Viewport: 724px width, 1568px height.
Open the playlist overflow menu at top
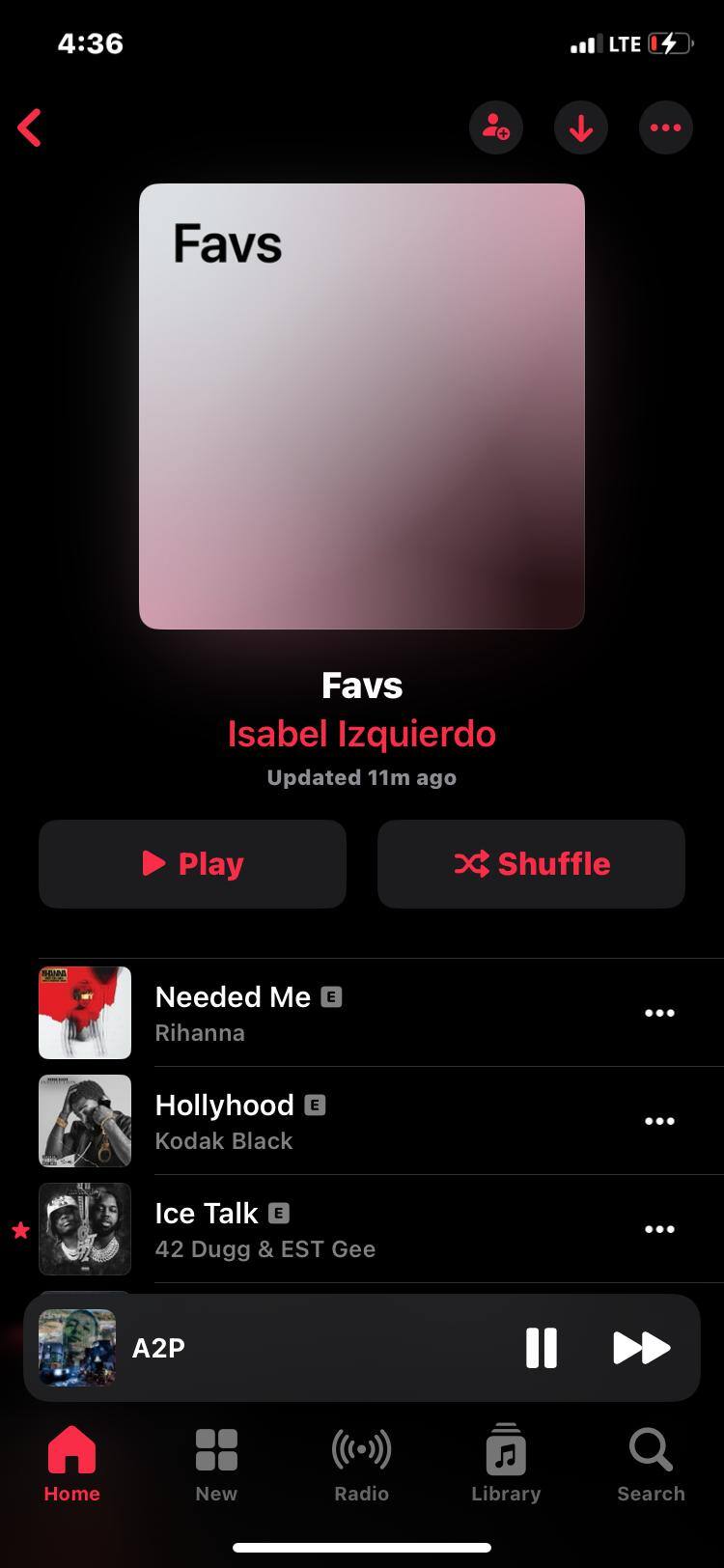[x=666, y=127]
